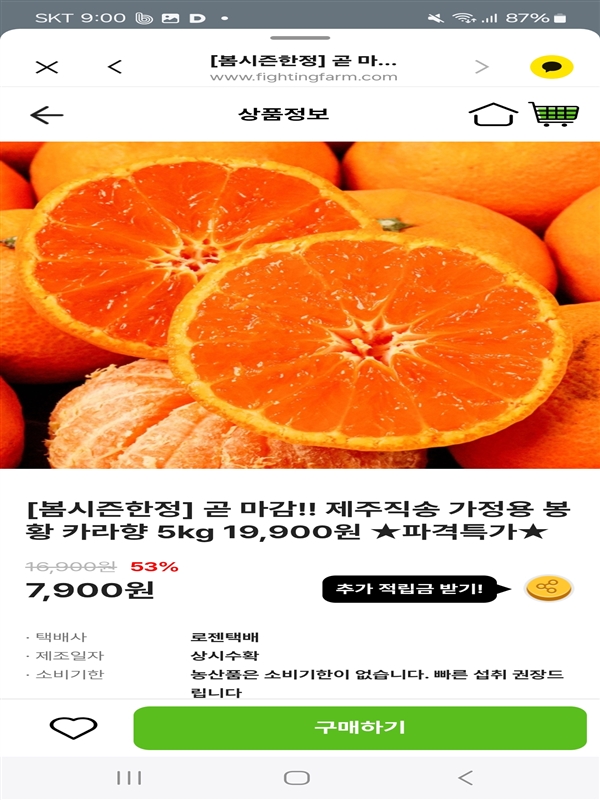Tap the green 구매하기 button

point(359,728)
